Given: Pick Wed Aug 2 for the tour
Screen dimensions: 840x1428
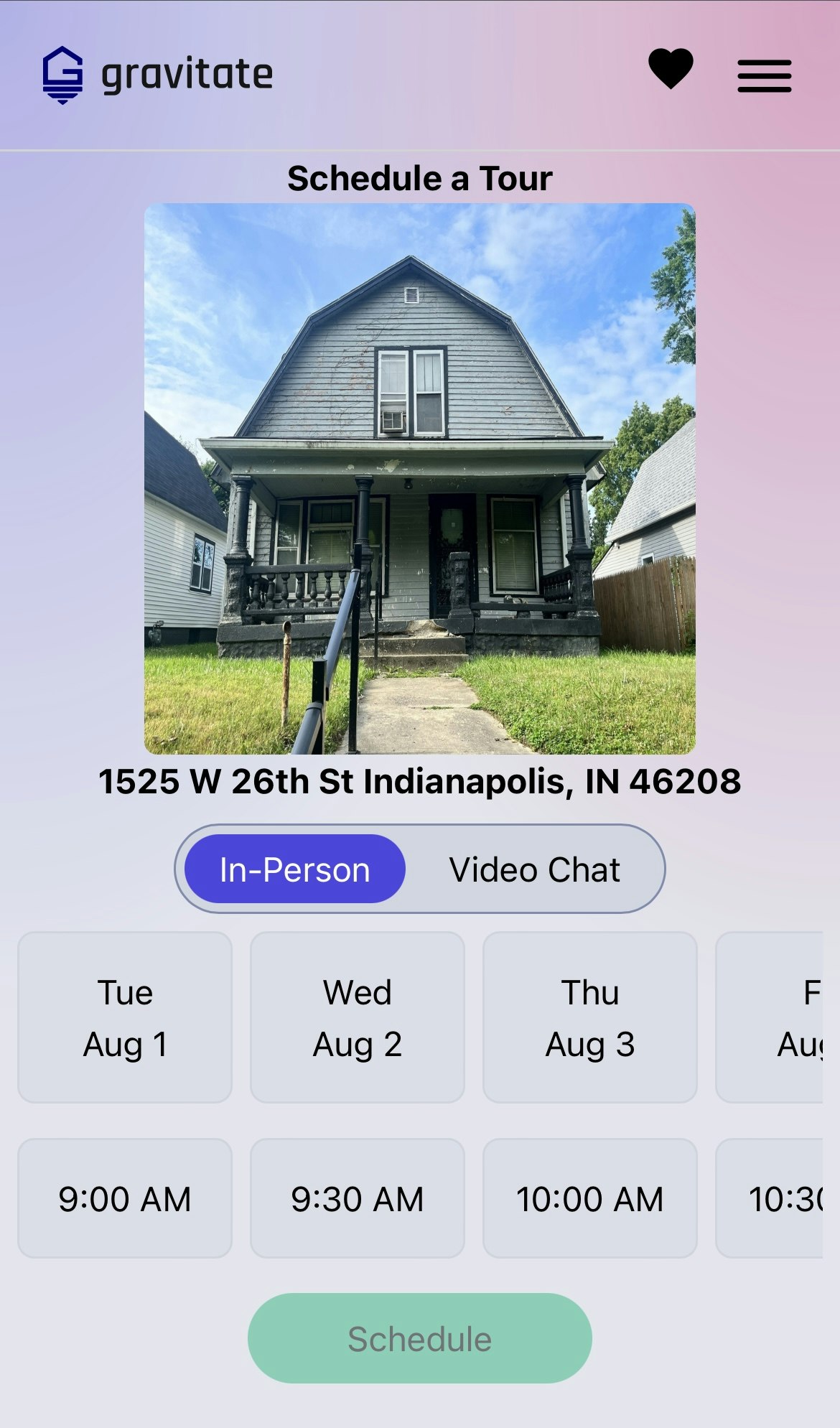Looking at the screenshot, I should point(358,1017).
